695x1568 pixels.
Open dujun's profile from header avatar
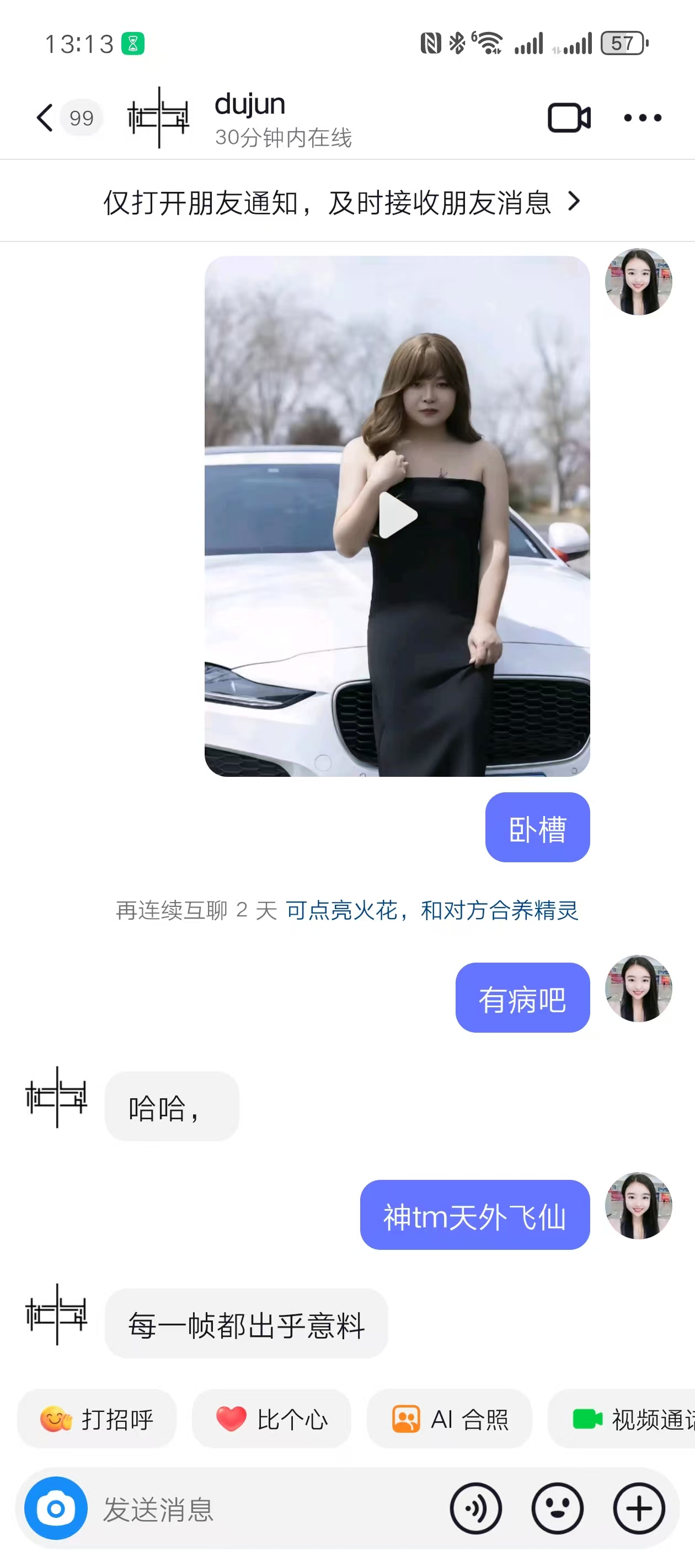[x=158, y=117]
